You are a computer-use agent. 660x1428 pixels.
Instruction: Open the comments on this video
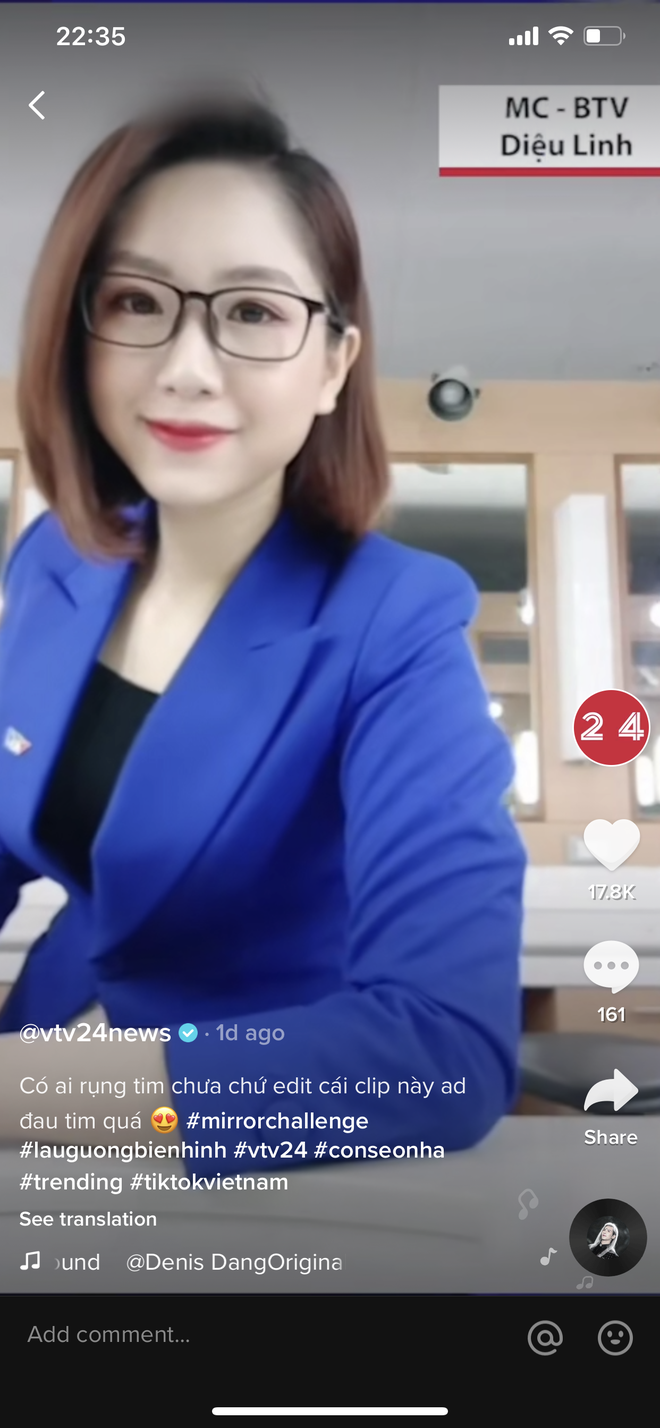point(611,967)
